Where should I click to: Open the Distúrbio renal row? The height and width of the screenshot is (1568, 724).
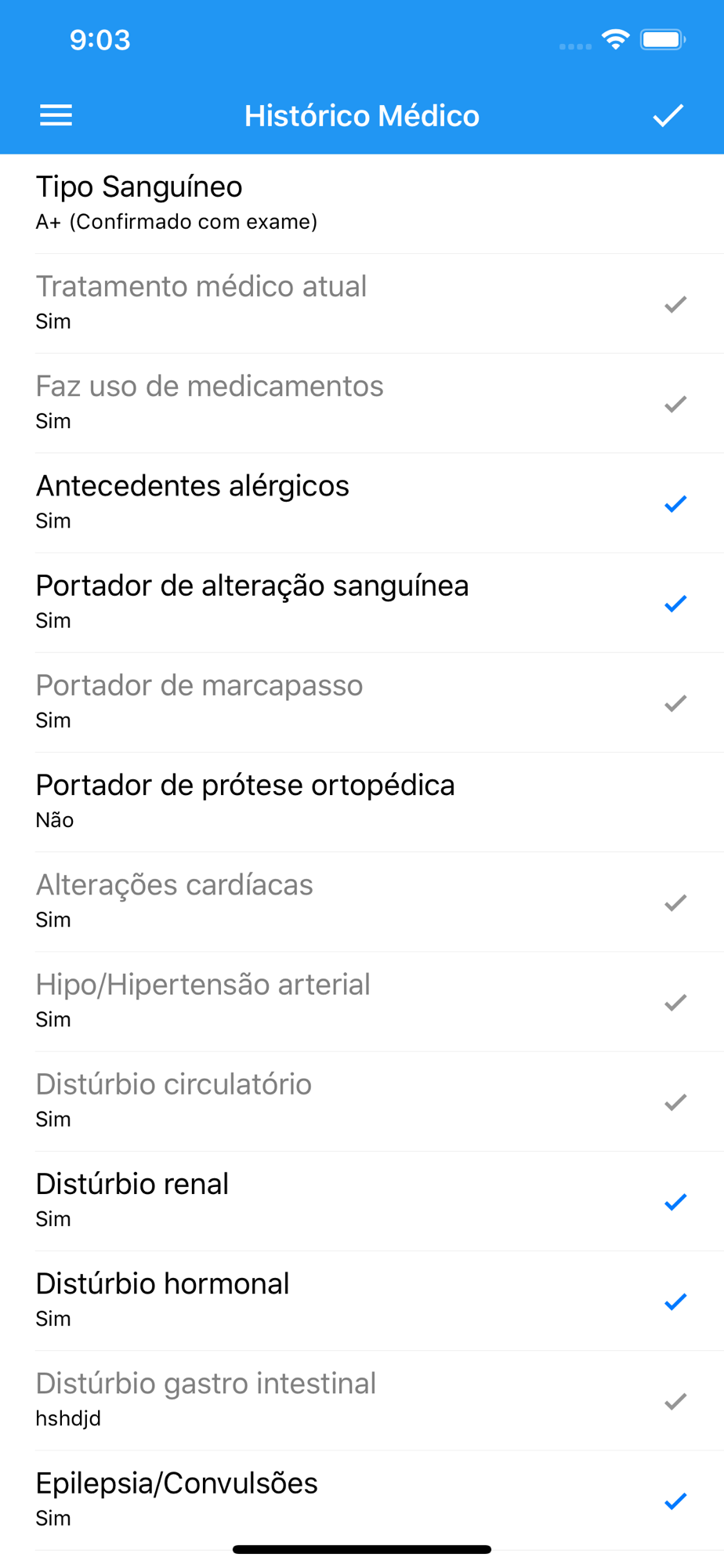pos(362,1200)
